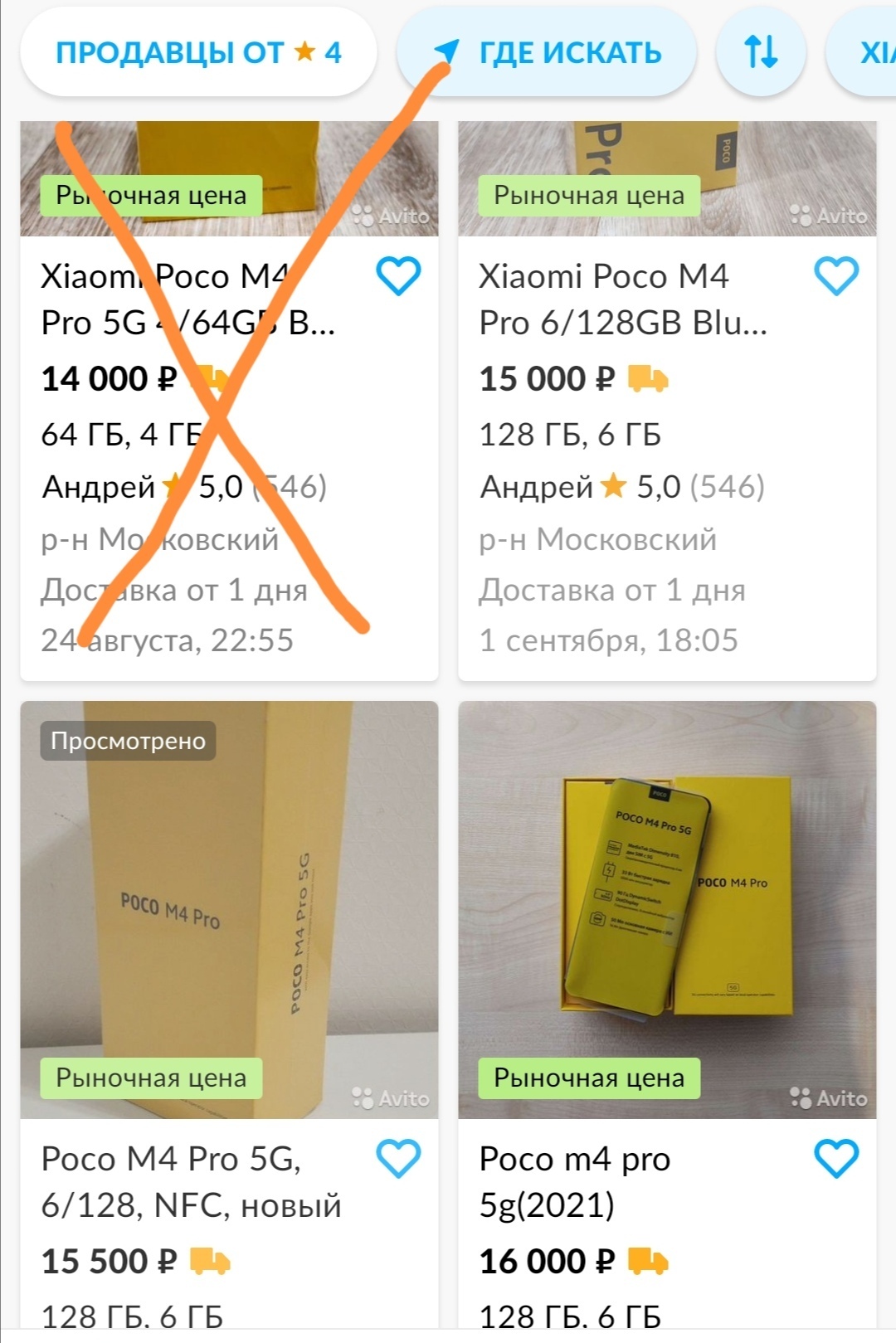Open the 'Poco m4 pro 5g(2021)' listing
This screenshot has width=896, height=1343.
pos(574,1181)
